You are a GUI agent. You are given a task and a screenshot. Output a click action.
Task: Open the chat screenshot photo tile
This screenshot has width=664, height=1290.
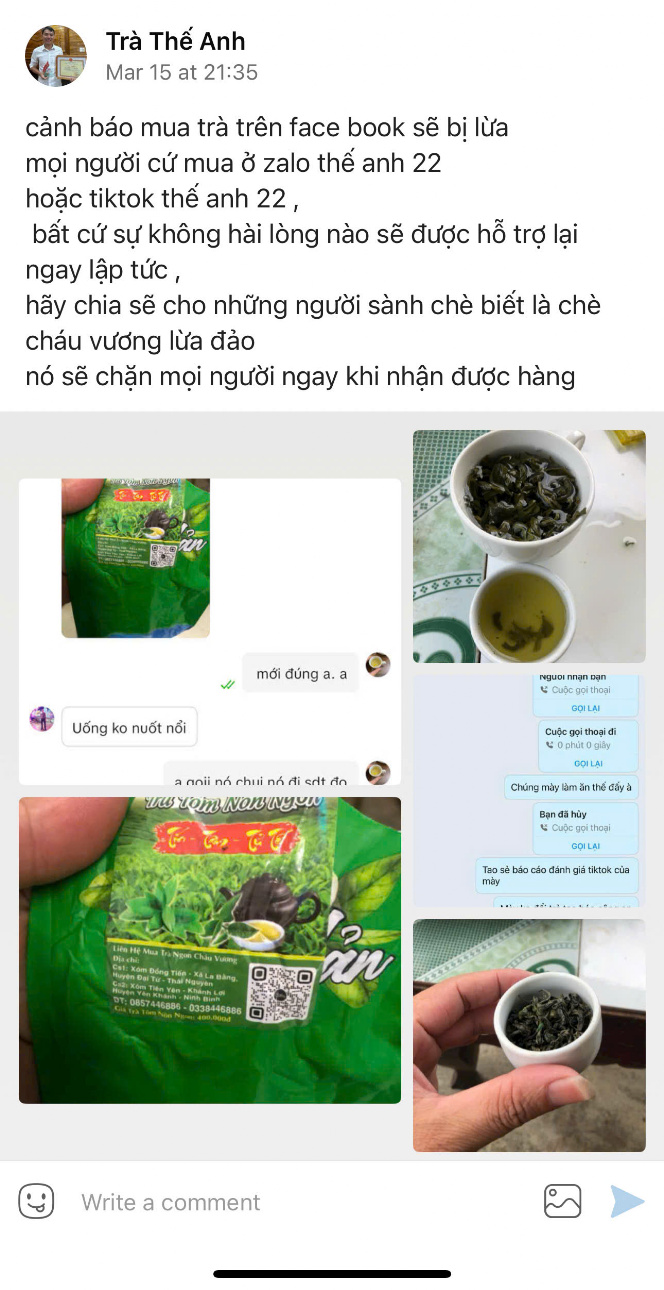coord(209,631)
